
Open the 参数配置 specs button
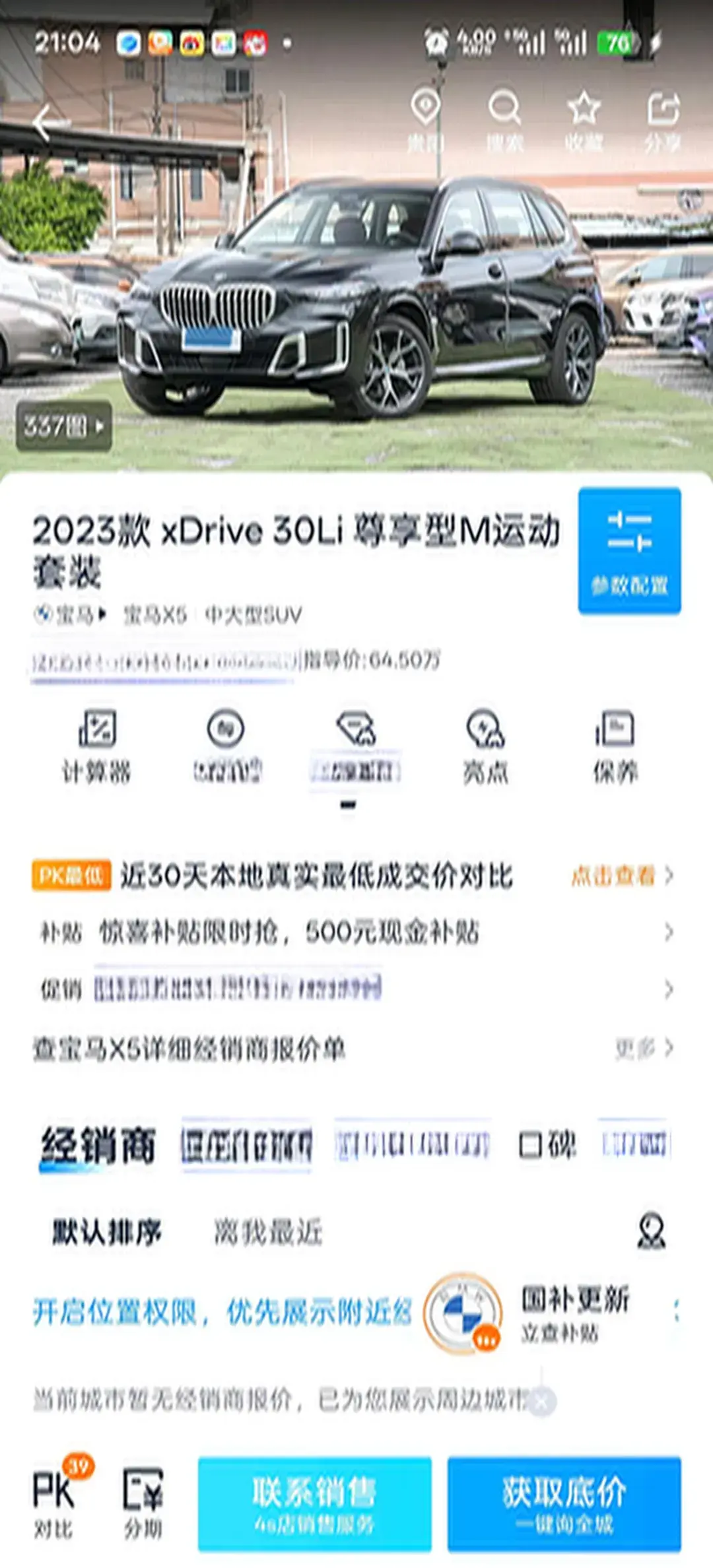pyautogui.click(x=629, y=550)
